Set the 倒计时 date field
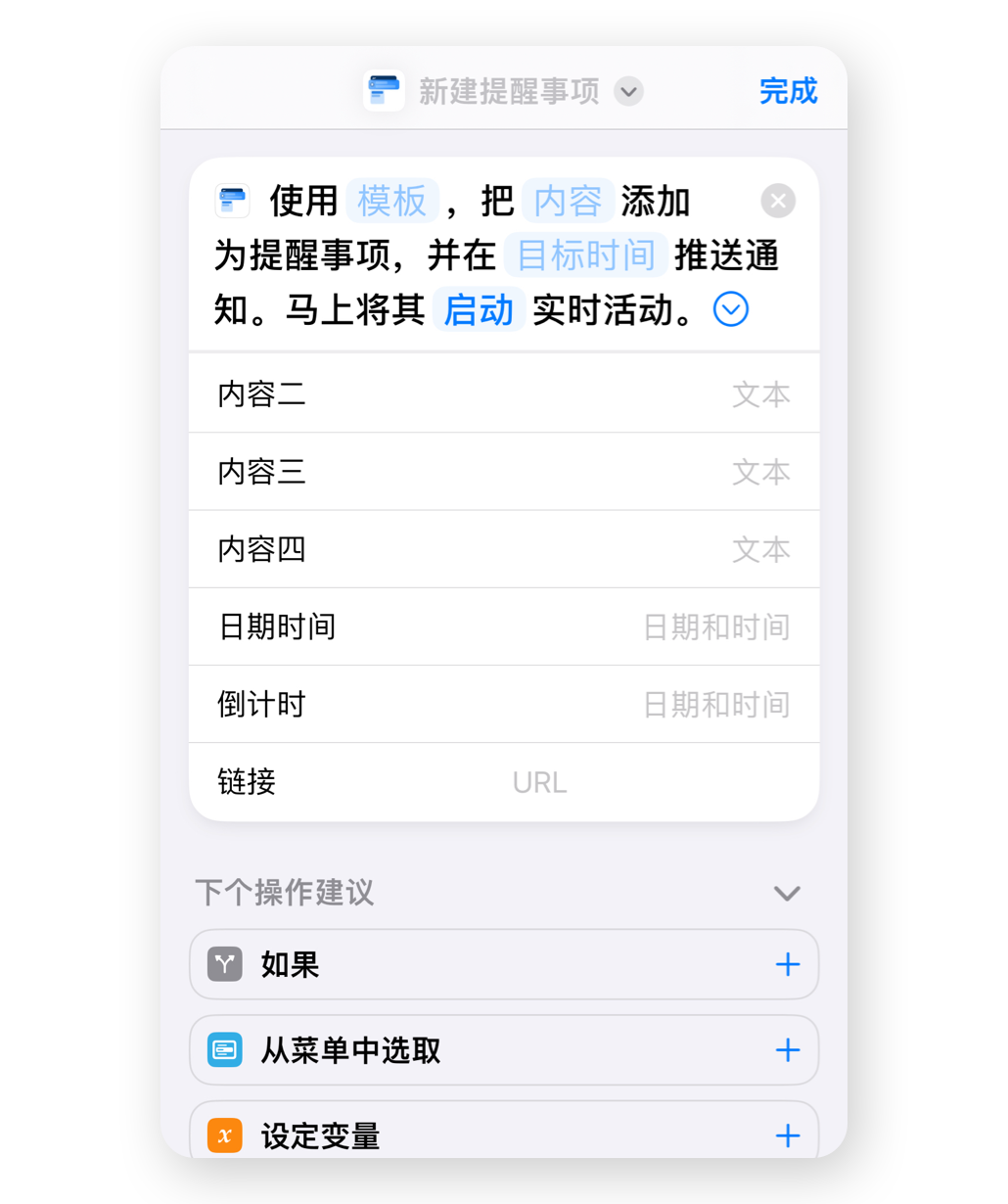 [715, 705]
